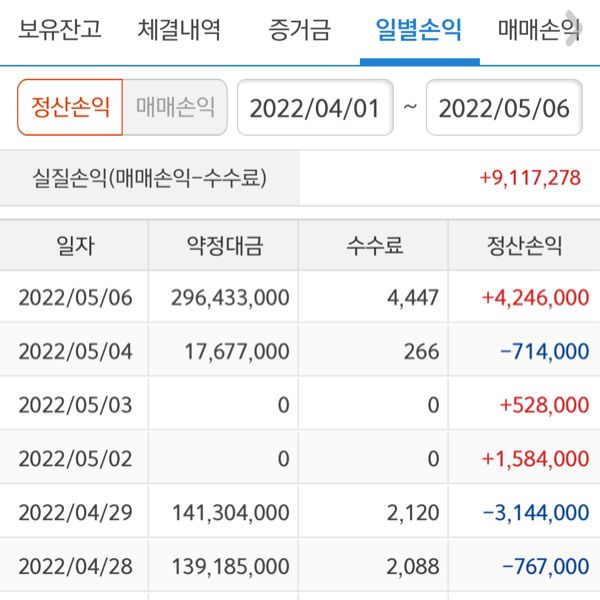Switch to the 보유잔고 tab

59,30
